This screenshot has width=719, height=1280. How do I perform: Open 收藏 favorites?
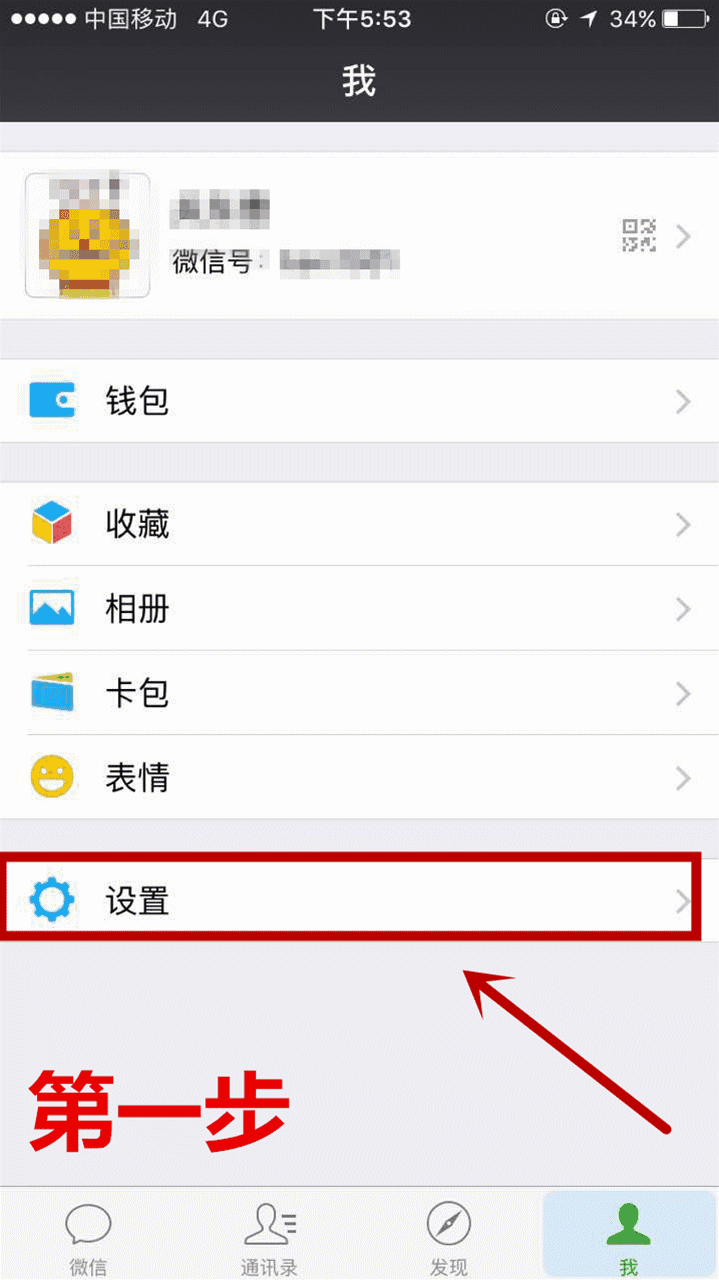360,524
